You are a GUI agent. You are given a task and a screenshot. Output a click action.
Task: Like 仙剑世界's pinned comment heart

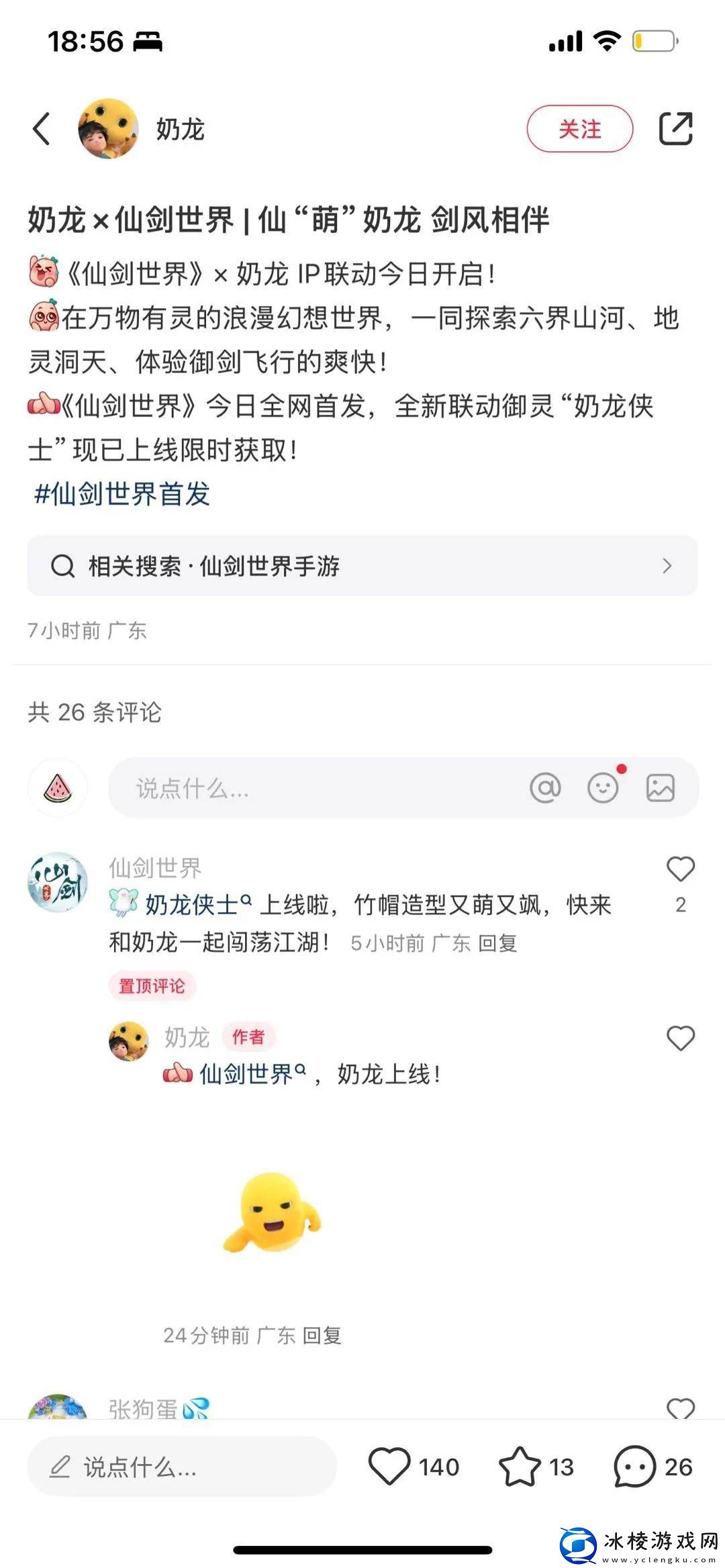click(681, 871)
